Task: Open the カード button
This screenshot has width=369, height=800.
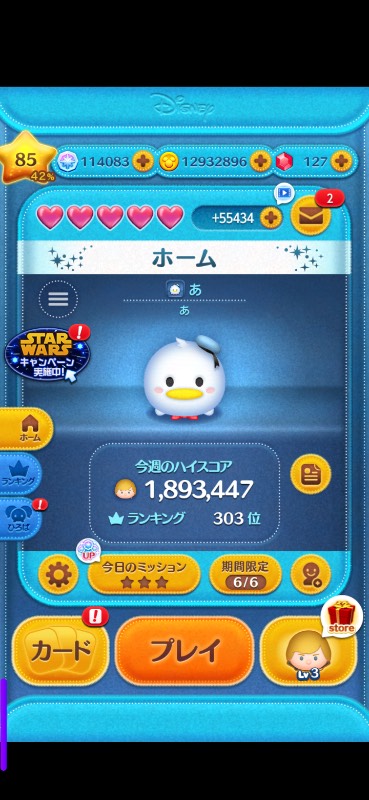Action: (x=60, y=651)
